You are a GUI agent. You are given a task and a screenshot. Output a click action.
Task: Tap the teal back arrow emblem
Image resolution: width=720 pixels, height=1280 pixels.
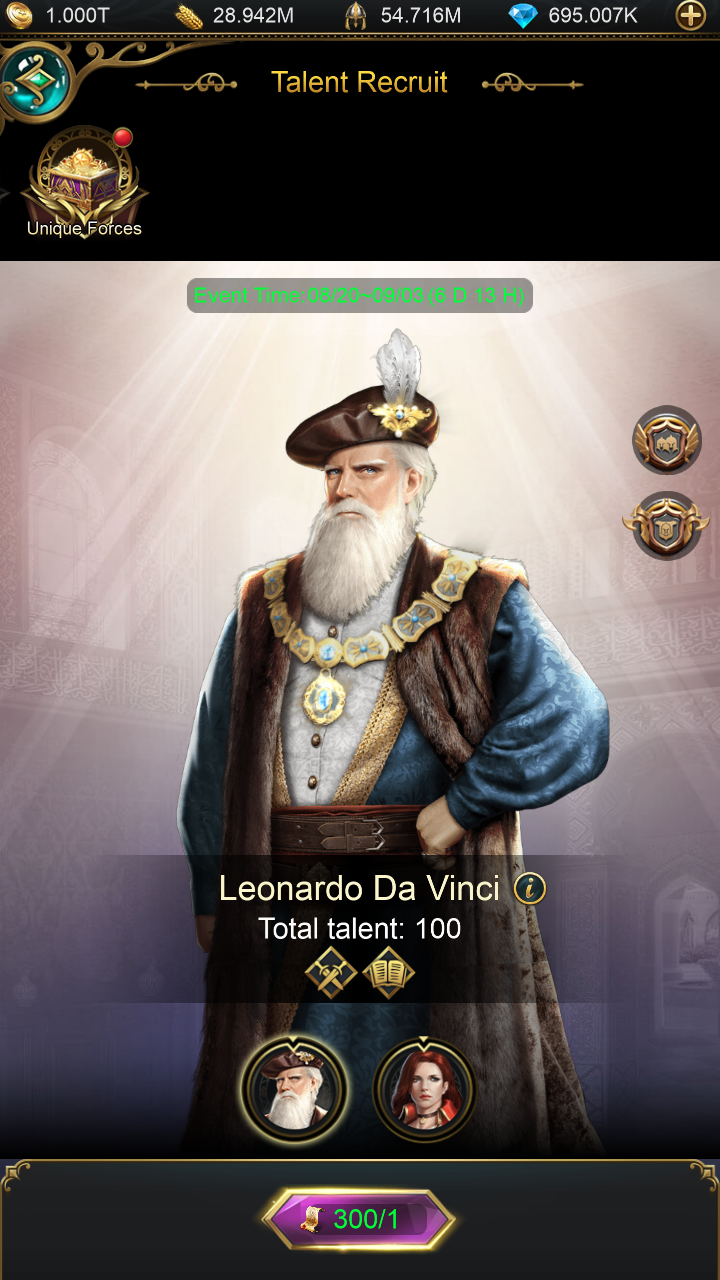tap(38, 82)
